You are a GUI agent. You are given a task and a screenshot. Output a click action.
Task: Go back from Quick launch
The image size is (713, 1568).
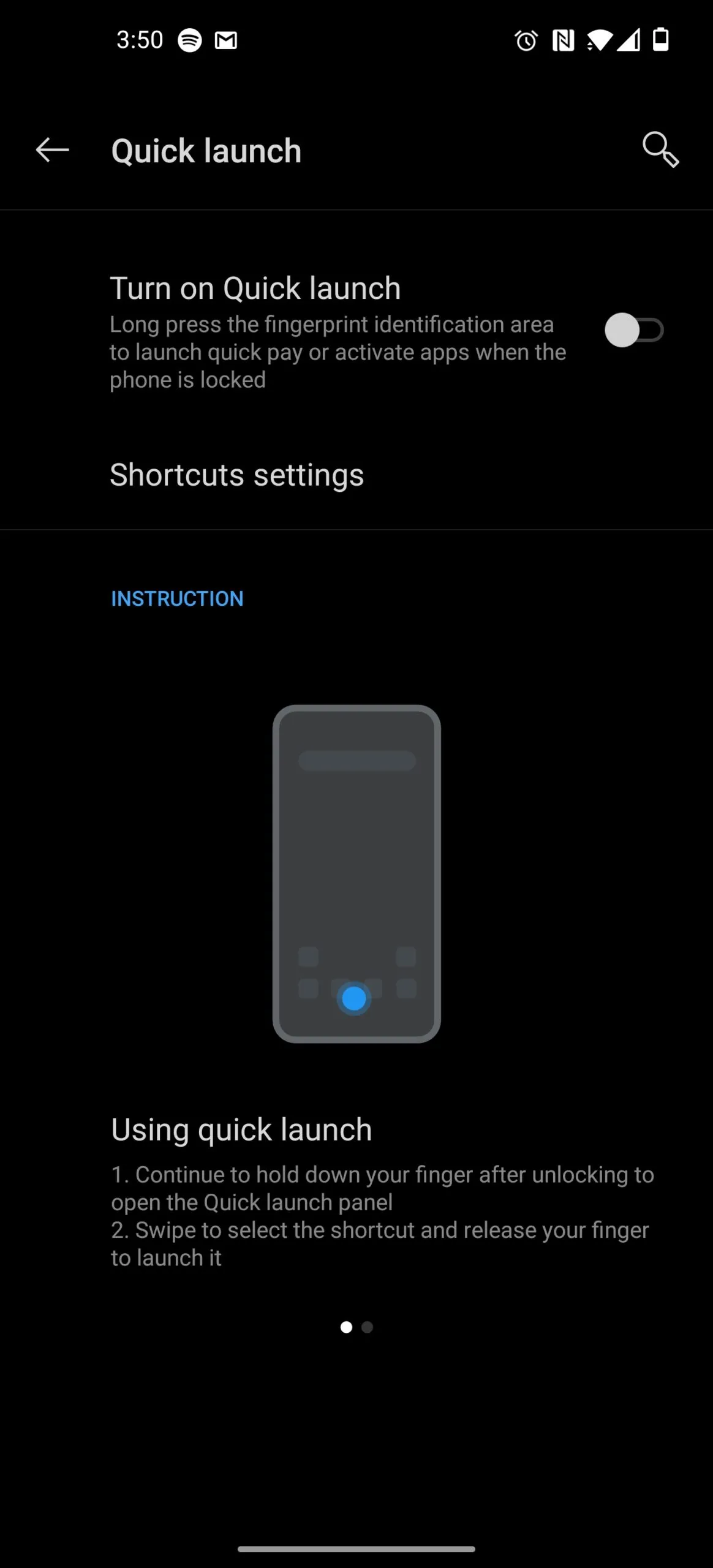[x=52, y=150]
